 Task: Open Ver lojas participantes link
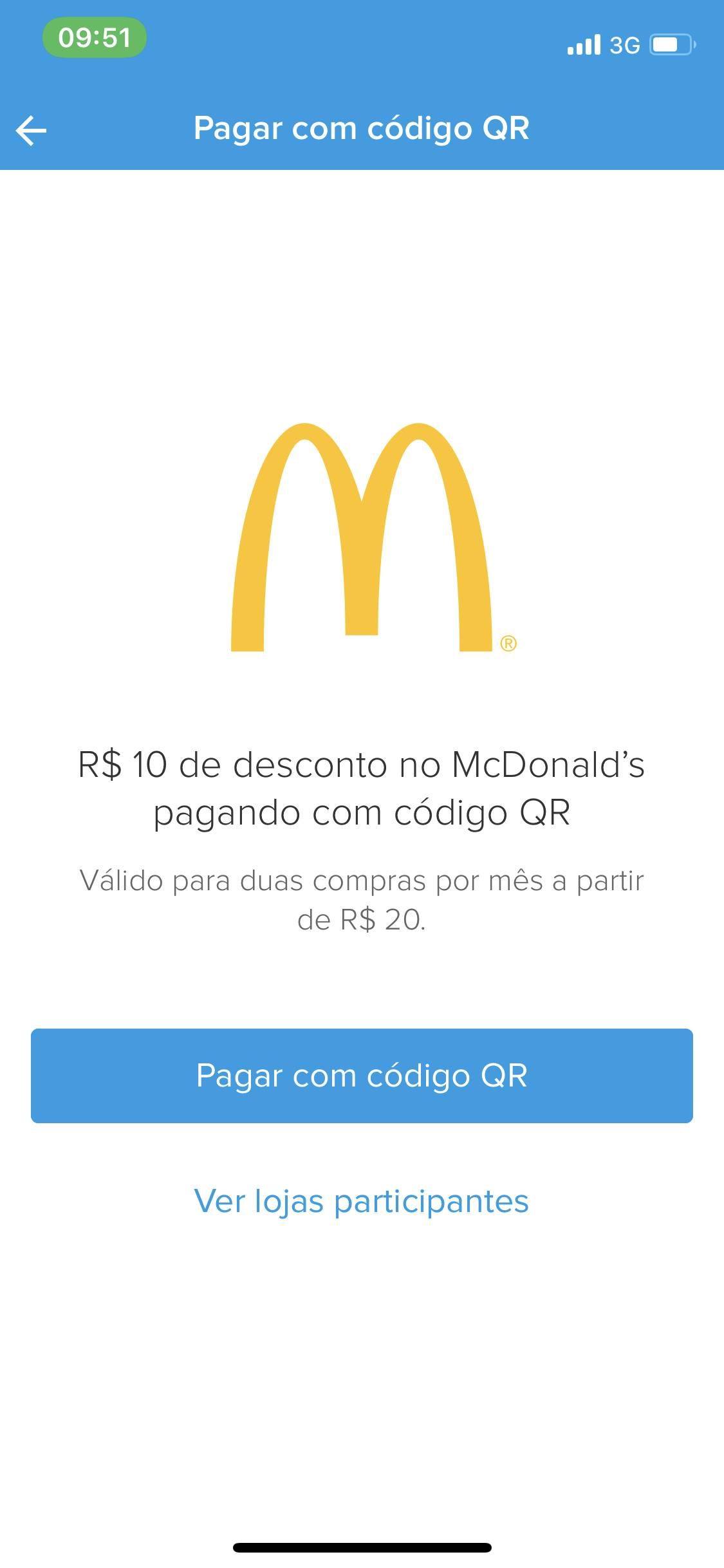click(362, 1201)
